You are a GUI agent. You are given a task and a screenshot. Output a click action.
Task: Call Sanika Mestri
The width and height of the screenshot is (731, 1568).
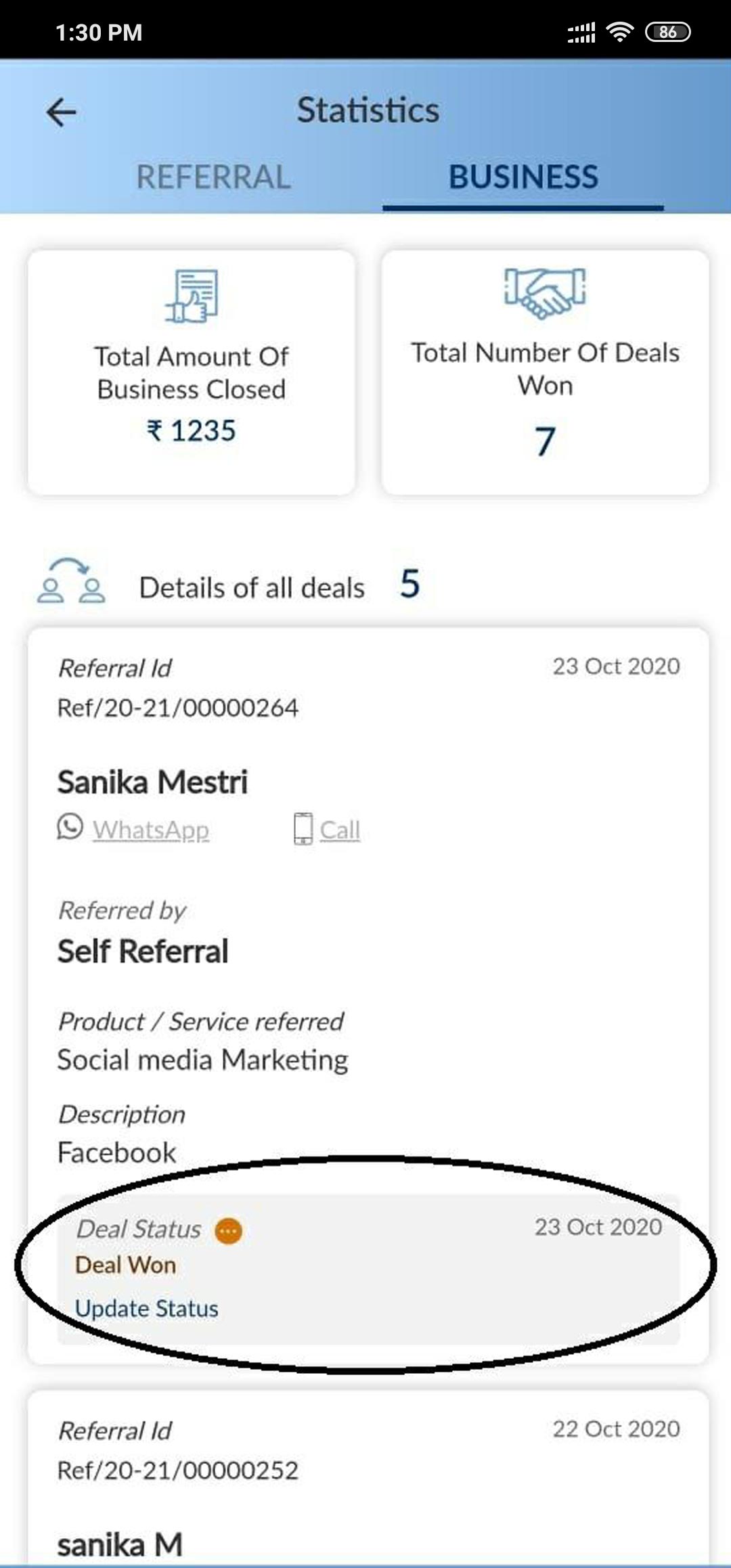click(x=338, y=830)
